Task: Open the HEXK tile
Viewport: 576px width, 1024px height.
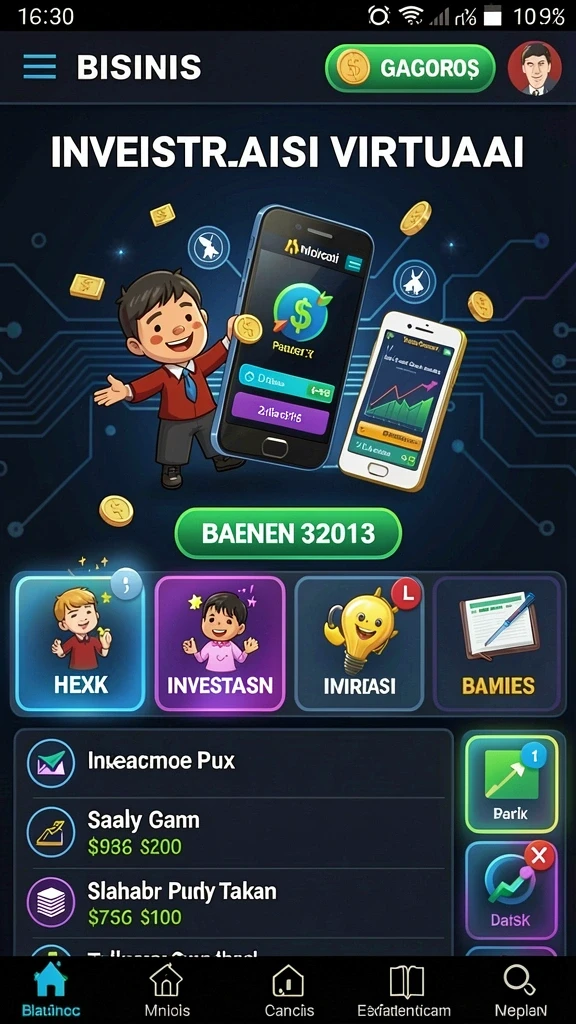Action: click(x=80, y=643)
